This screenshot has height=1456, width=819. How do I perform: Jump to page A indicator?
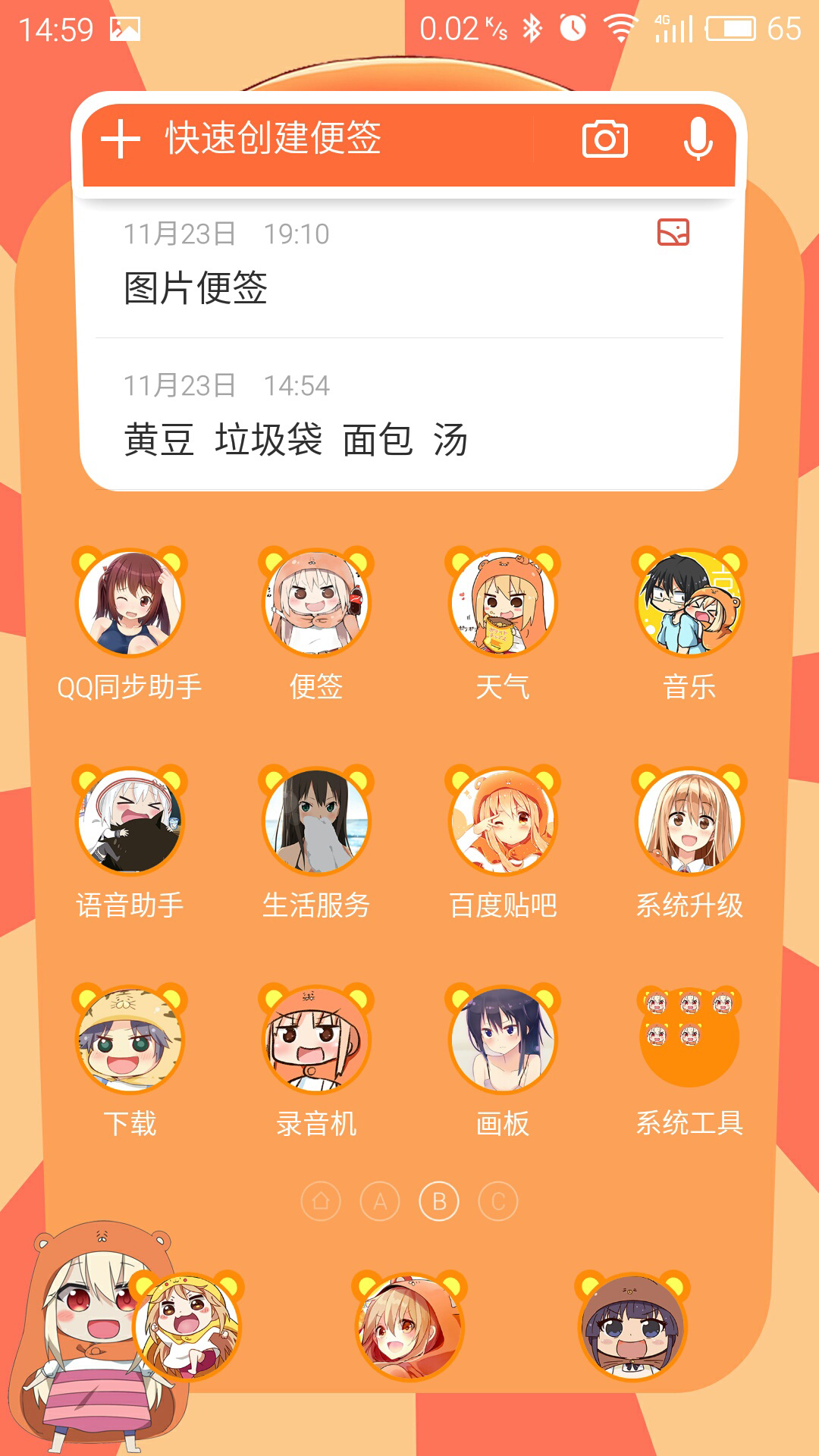[x=380, y=1201]
